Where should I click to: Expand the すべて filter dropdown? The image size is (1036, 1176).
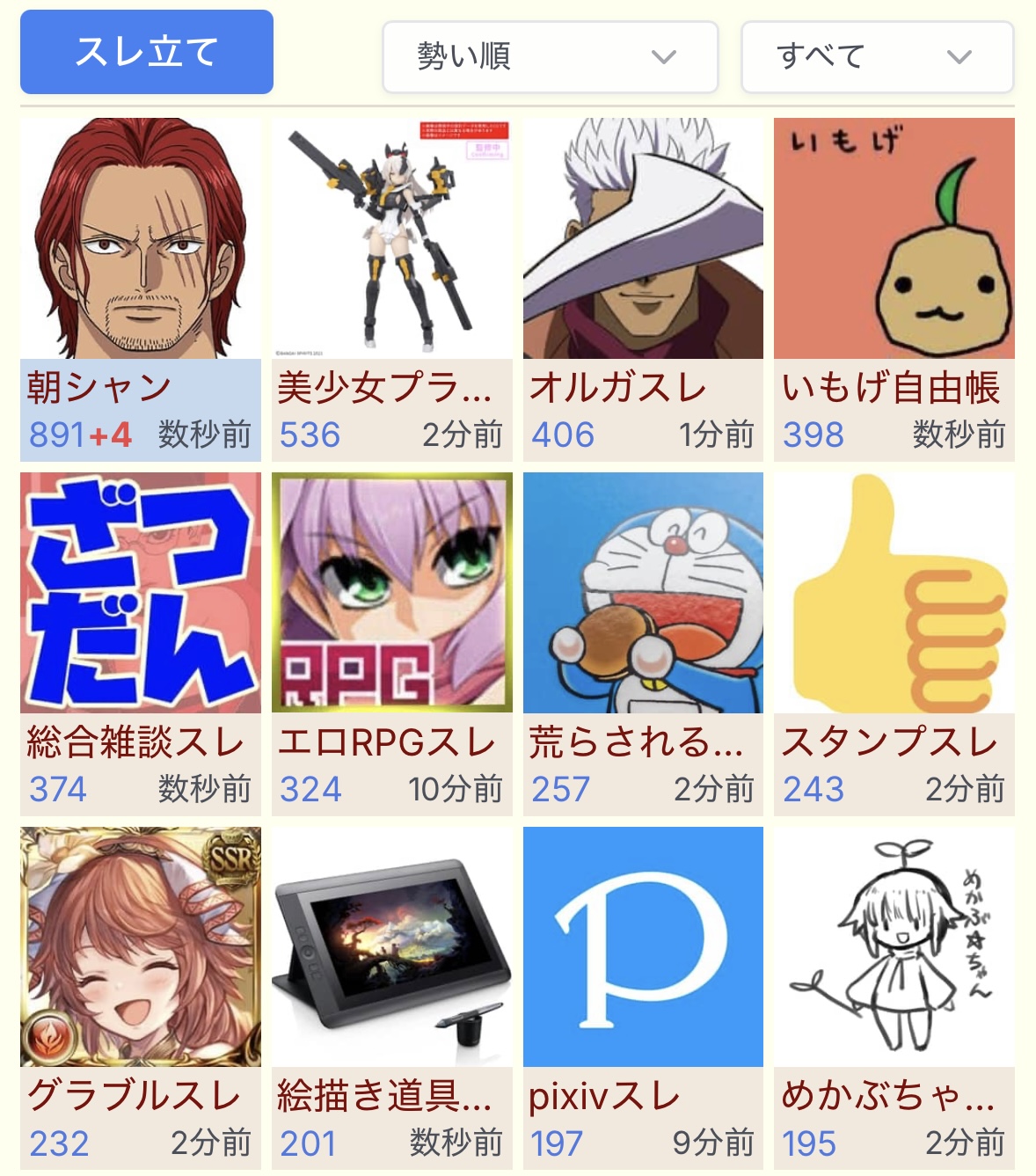[x=877, y=57]
